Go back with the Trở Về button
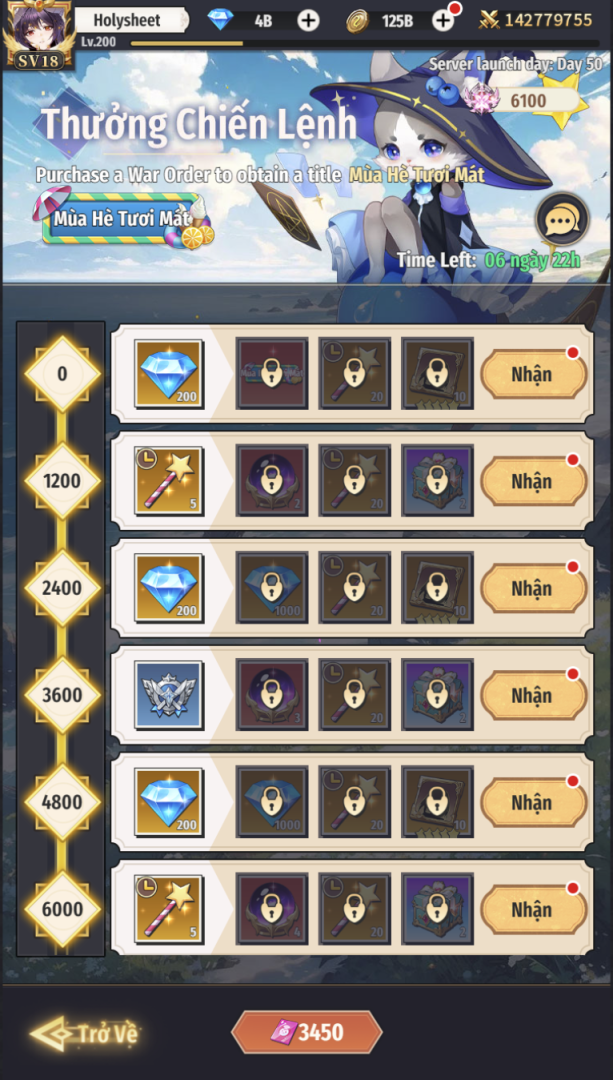This screenshot has height=1080, width=613. point(84,1033)
